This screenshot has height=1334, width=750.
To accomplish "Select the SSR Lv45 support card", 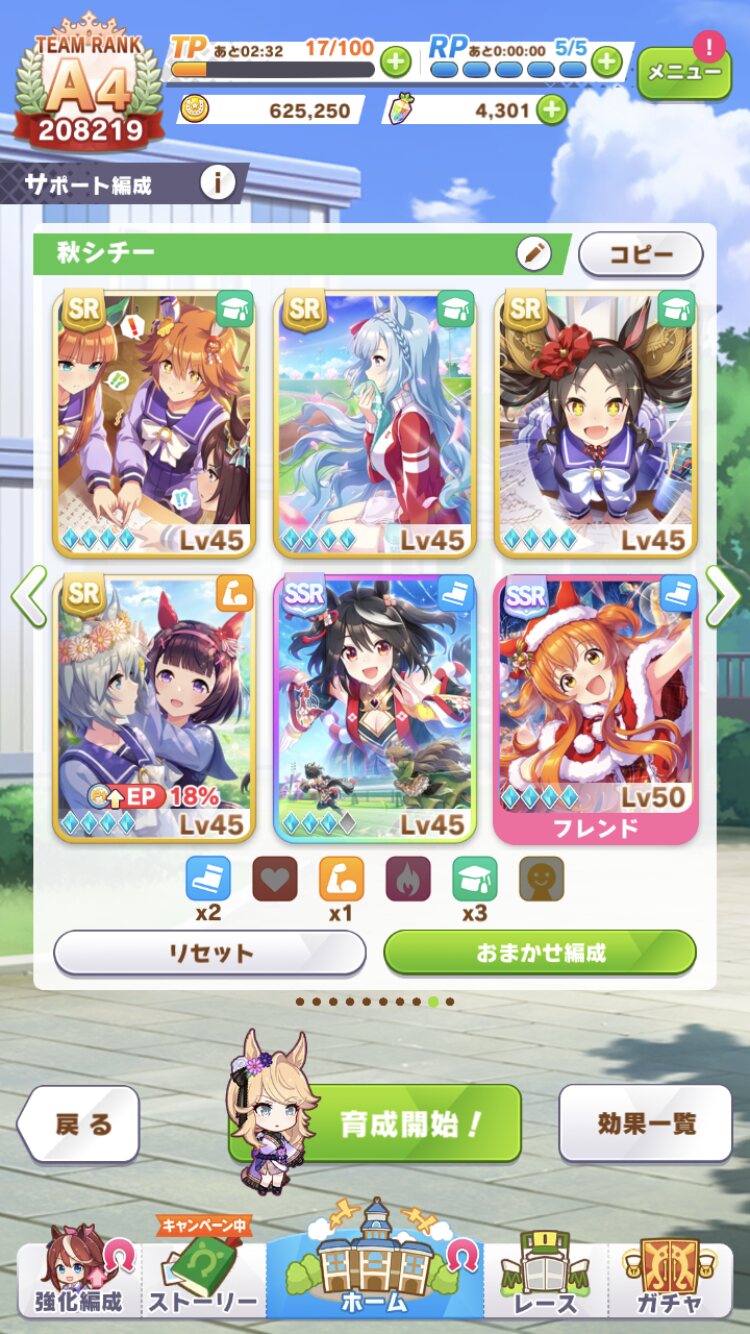I will [375, 708].
